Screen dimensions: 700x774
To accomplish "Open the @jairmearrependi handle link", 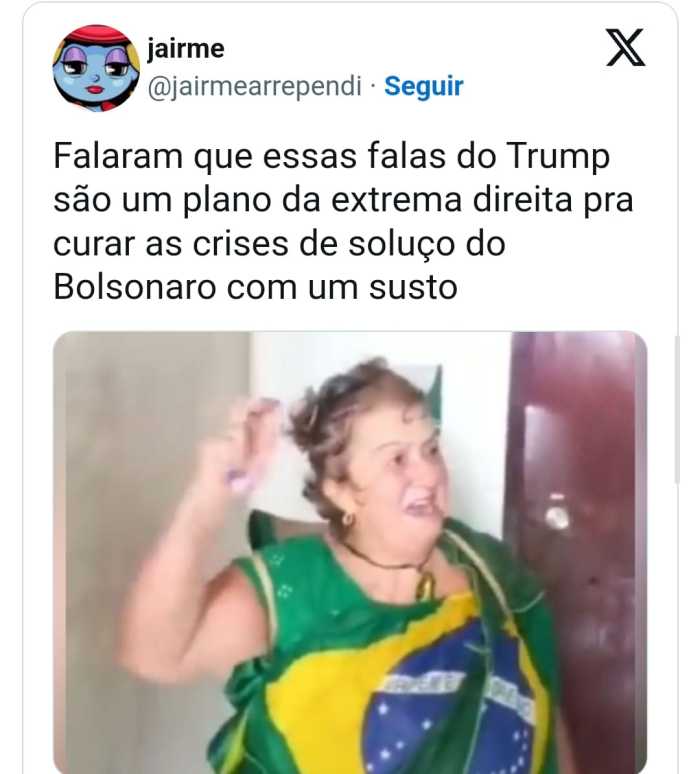I will [x=254, y=87].
